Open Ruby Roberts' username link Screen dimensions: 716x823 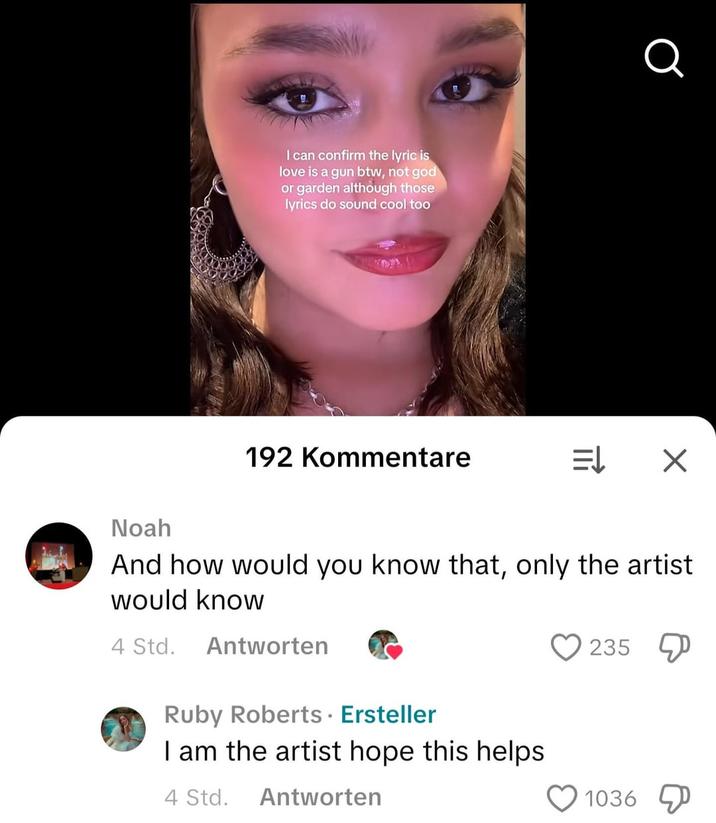242,714
